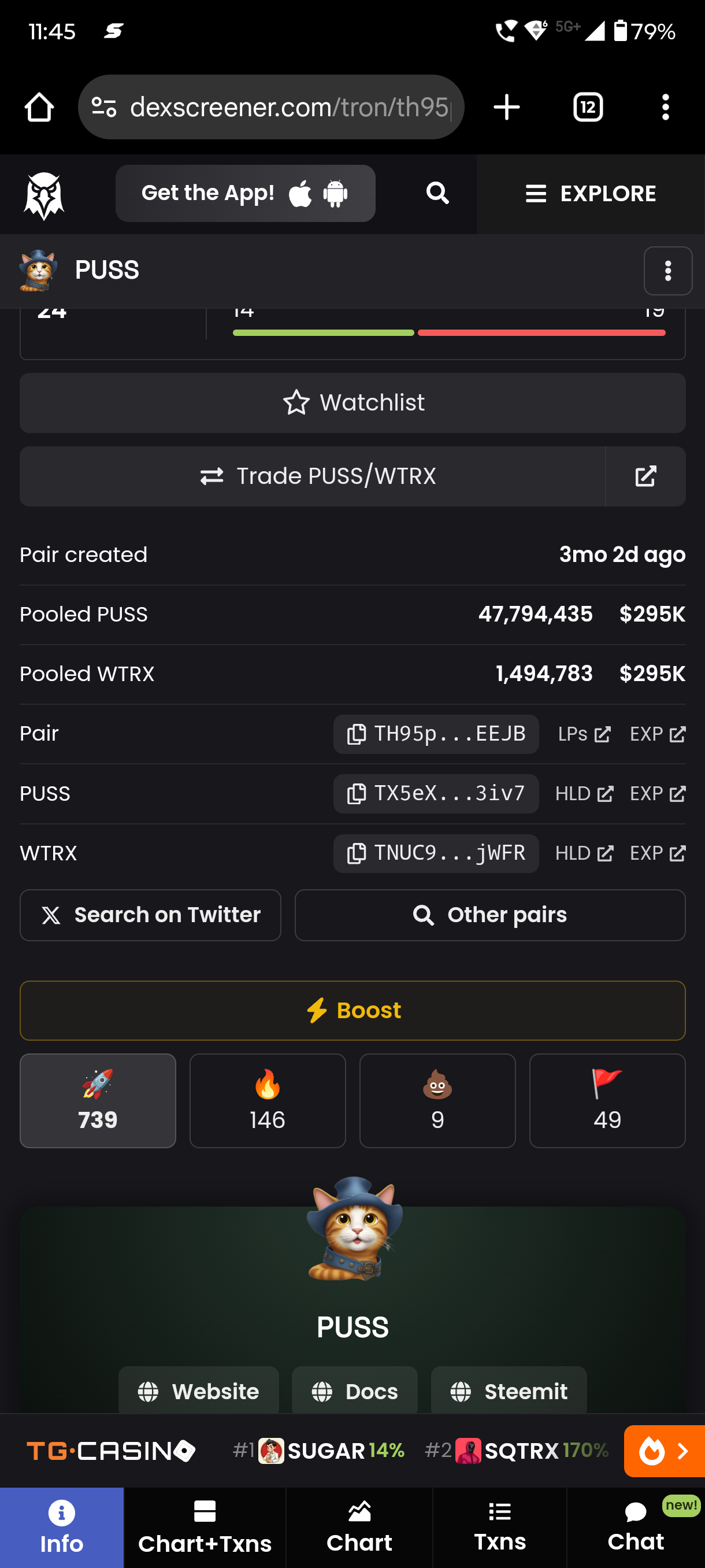Search PUSS on Twitter
705x1568 pixels.
pos(150,915)
